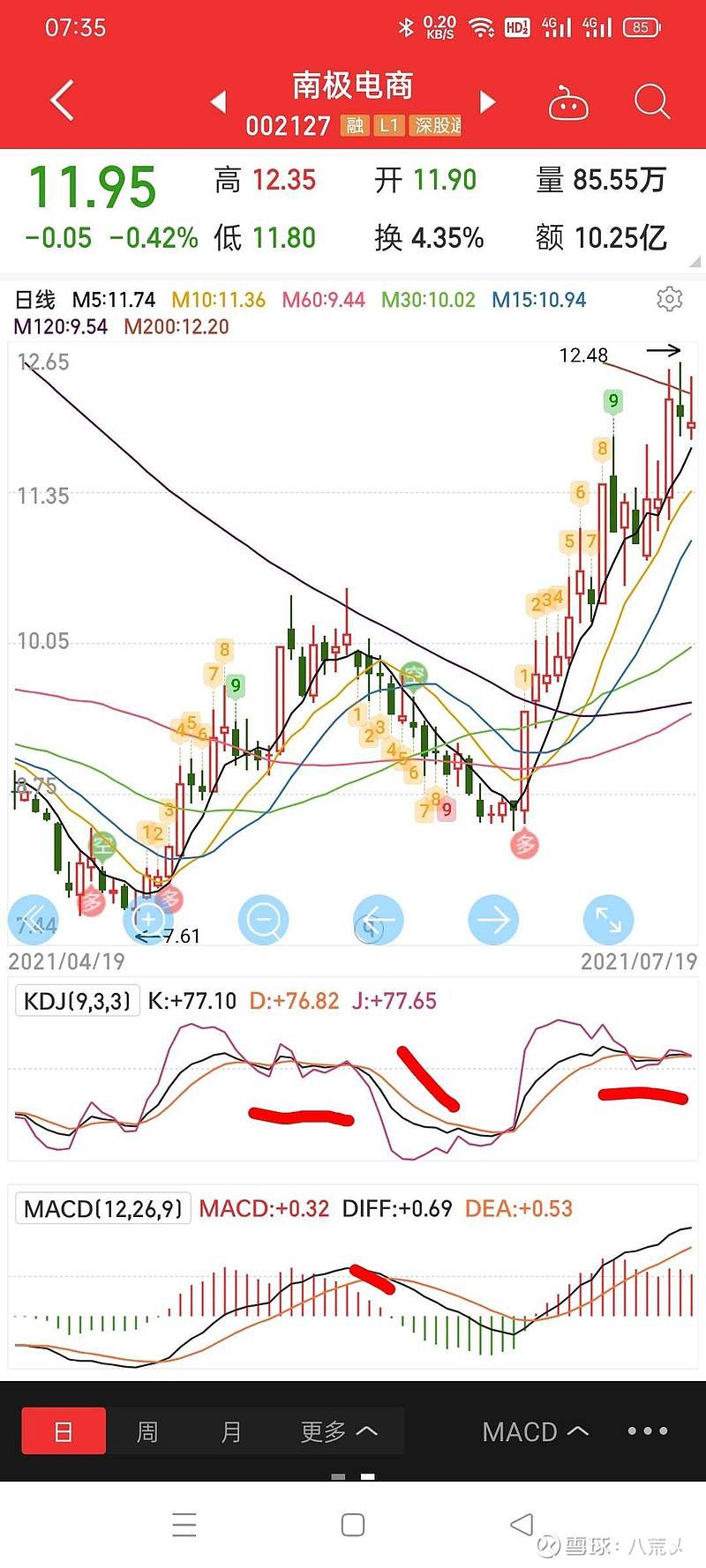
Task: Select the 日 daily chart tab
Action: [63, 1431]
